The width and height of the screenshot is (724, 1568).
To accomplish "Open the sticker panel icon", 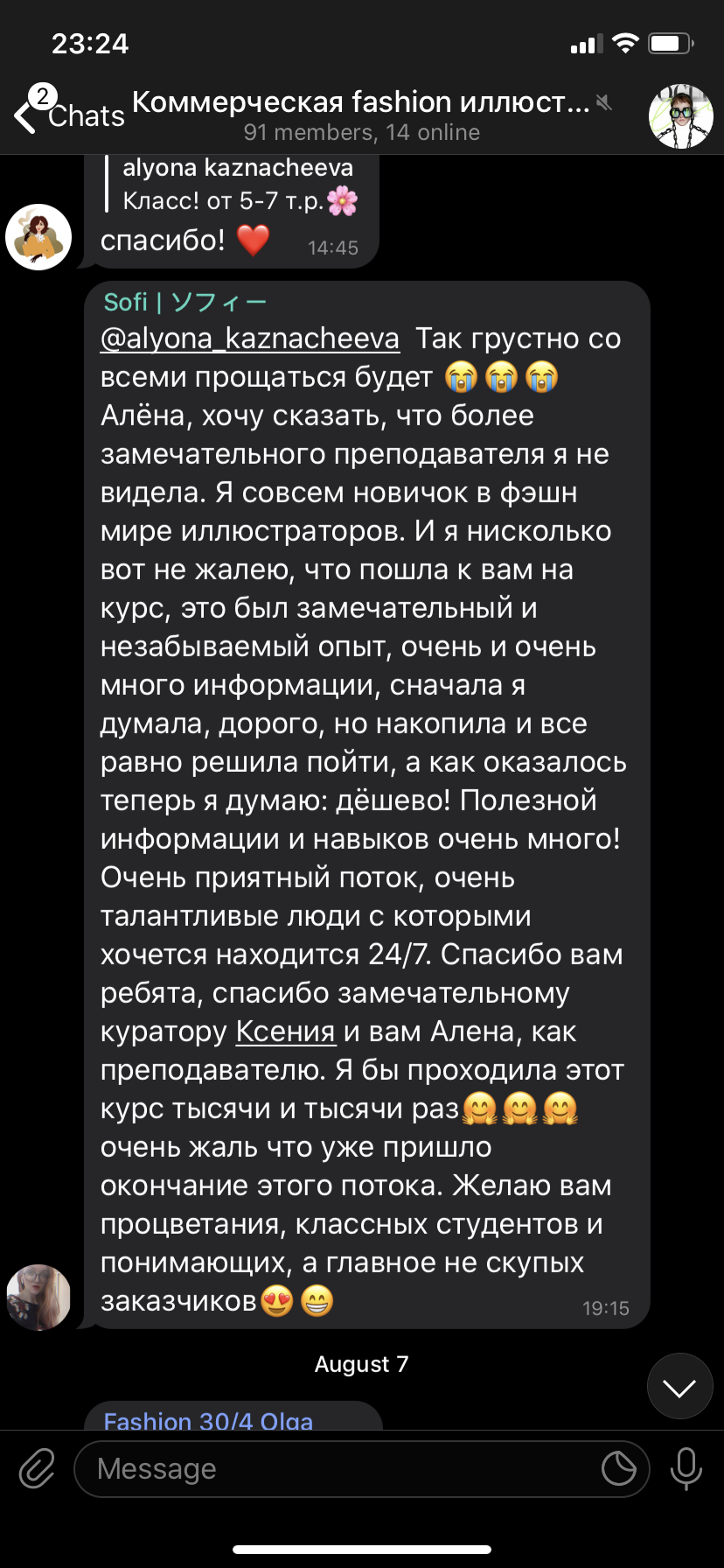I will point(619,1469).
